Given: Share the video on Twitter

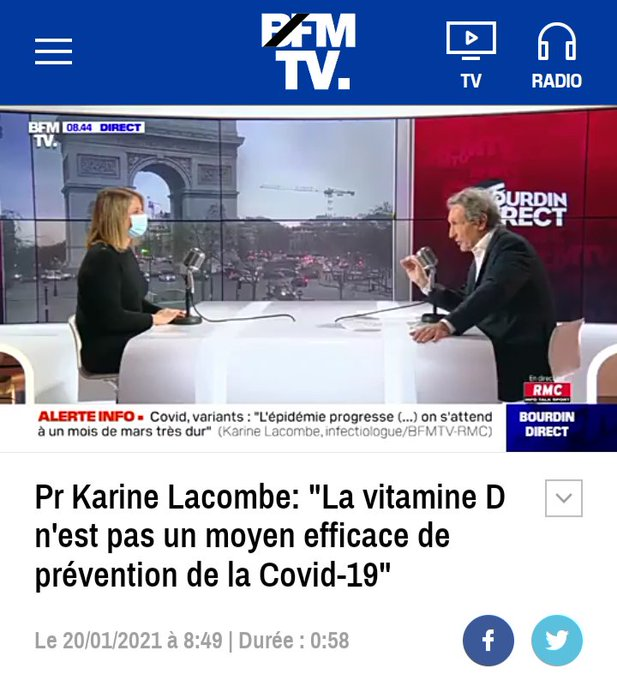Looking at the screenshot, I should click(556, 641).
